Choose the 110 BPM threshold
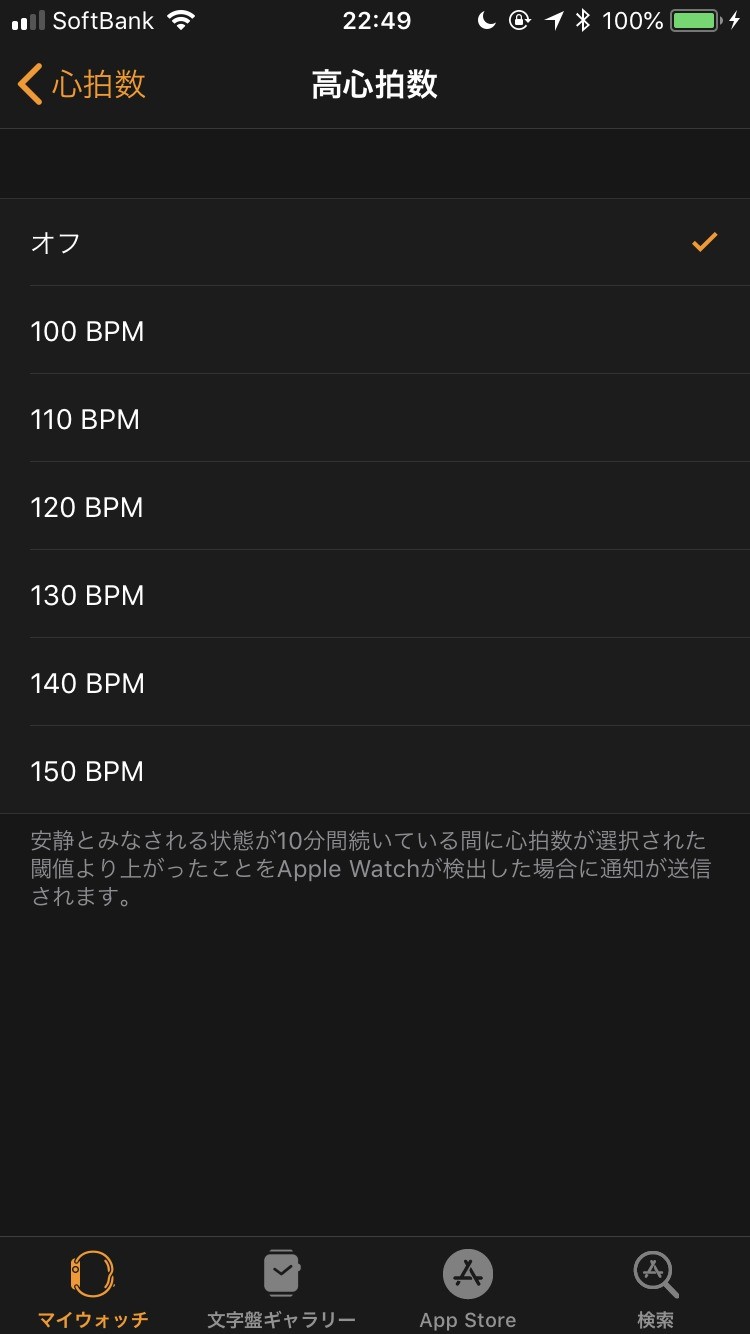750x1334 pixels. [375, 418]
